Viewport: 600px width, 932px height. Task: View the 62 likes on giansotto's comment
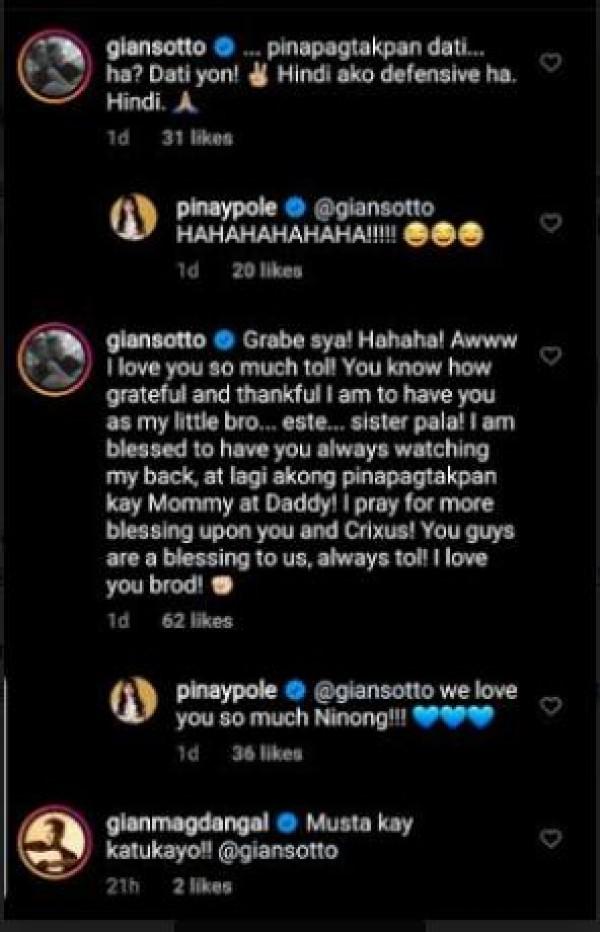click(x=197, y=621)
